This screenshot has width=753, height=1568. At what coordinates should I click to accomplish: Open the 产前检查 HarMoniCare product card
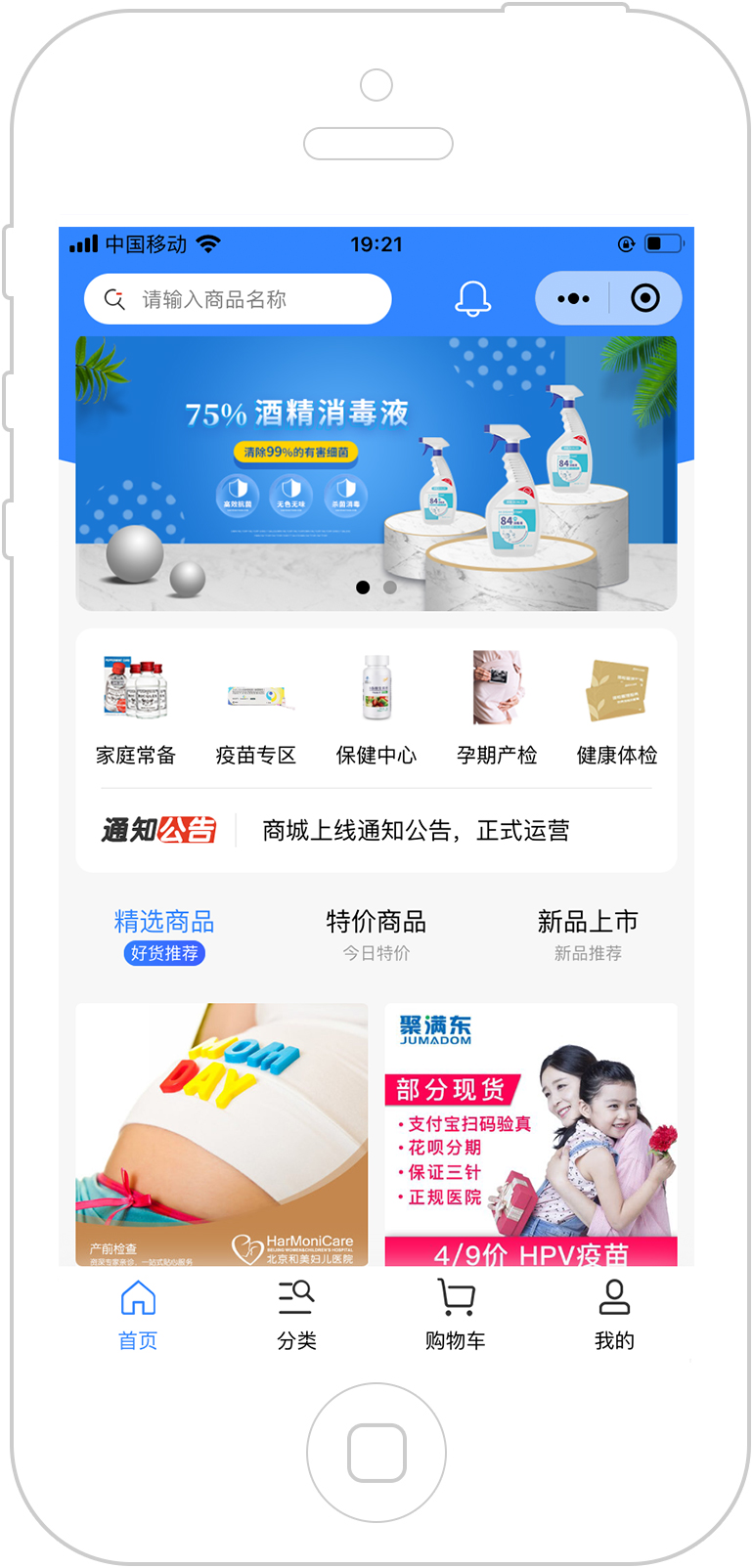pos(222,1134)
